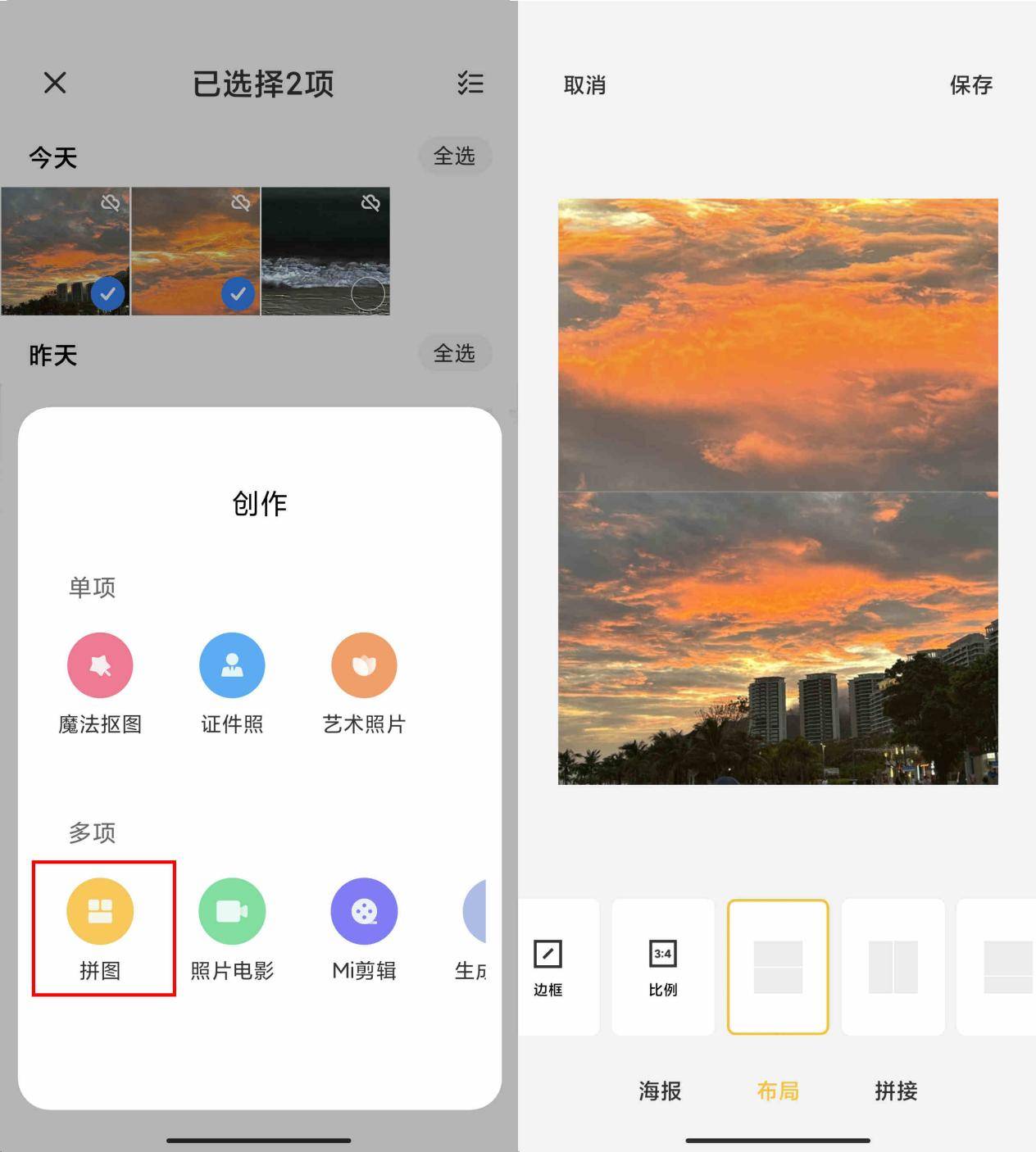Open the 边框 border option
1036x1152 pixels.
(x=548, y=967)
